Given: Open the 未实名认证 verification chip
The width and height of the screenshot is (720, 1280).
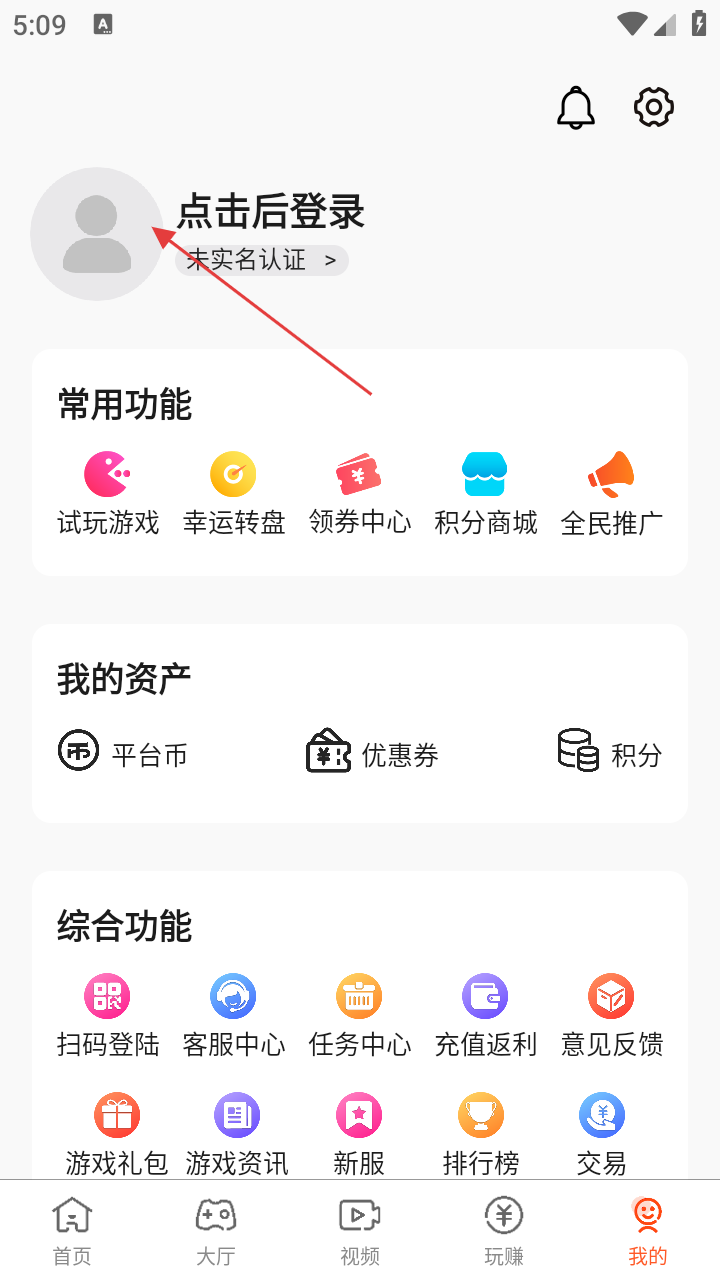Looking at the screenshot, I should tap(262, 260).
